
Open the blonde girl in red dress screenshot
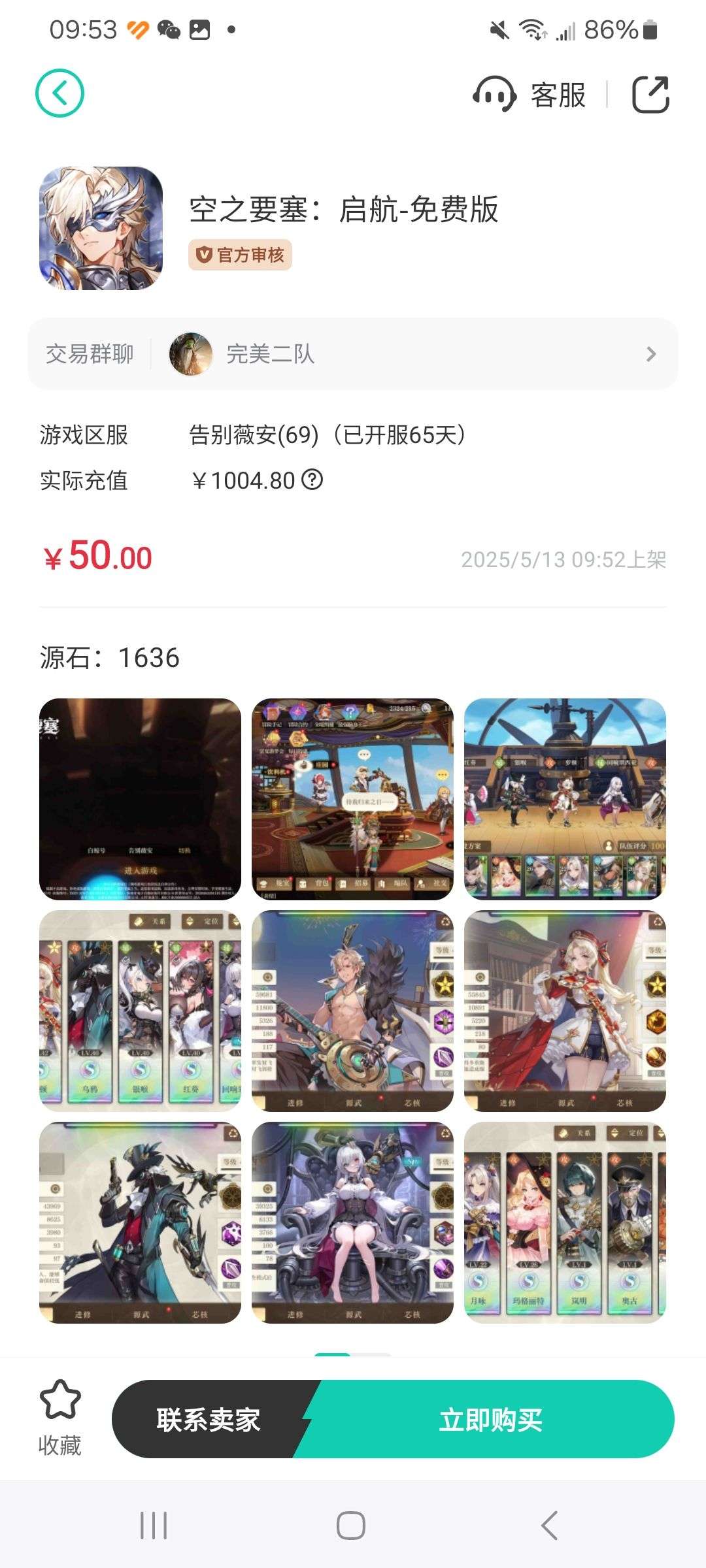pyautogui.click(x=565, y=1011)
